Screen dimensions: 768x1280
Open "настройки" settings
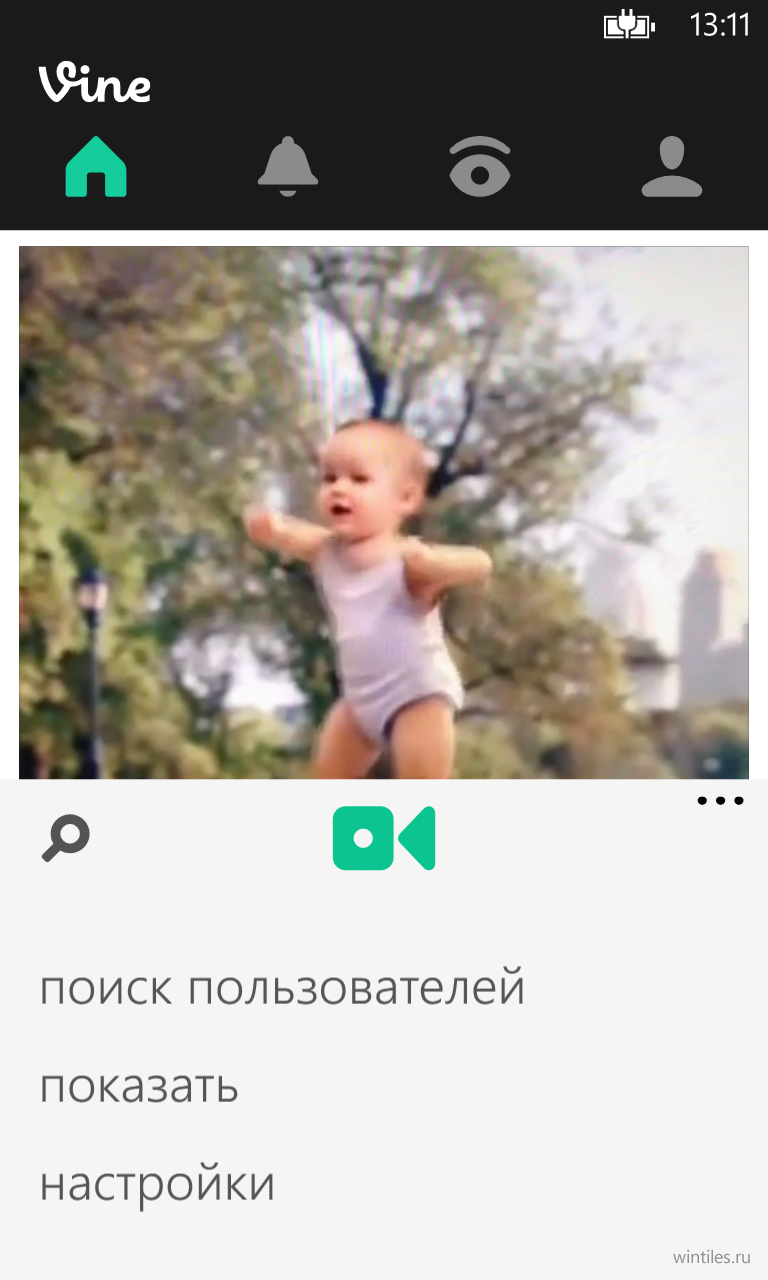[157, 1185]
